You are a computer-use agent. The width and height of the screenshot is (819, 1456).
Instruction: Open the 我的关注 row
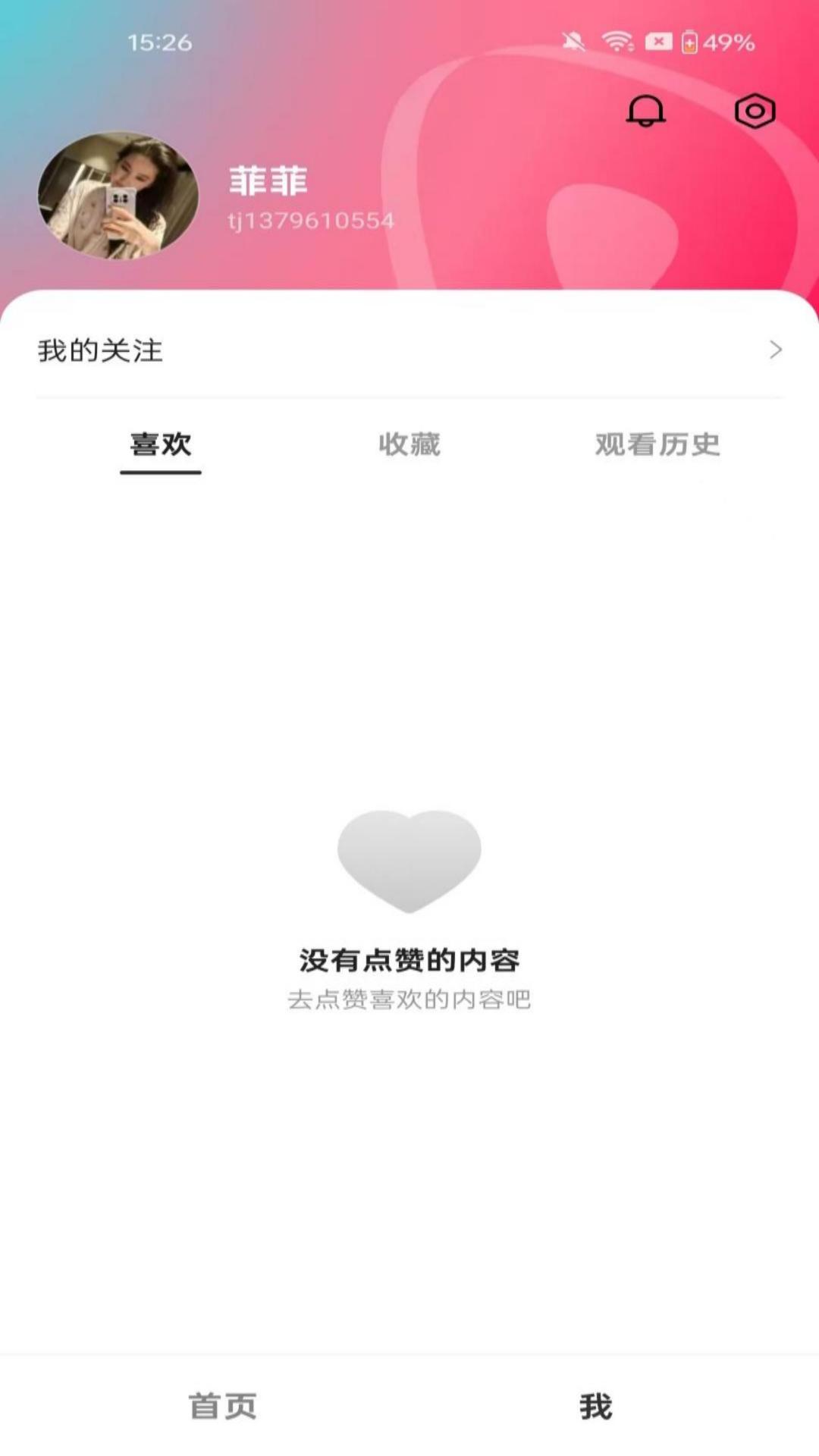(409, 350)
